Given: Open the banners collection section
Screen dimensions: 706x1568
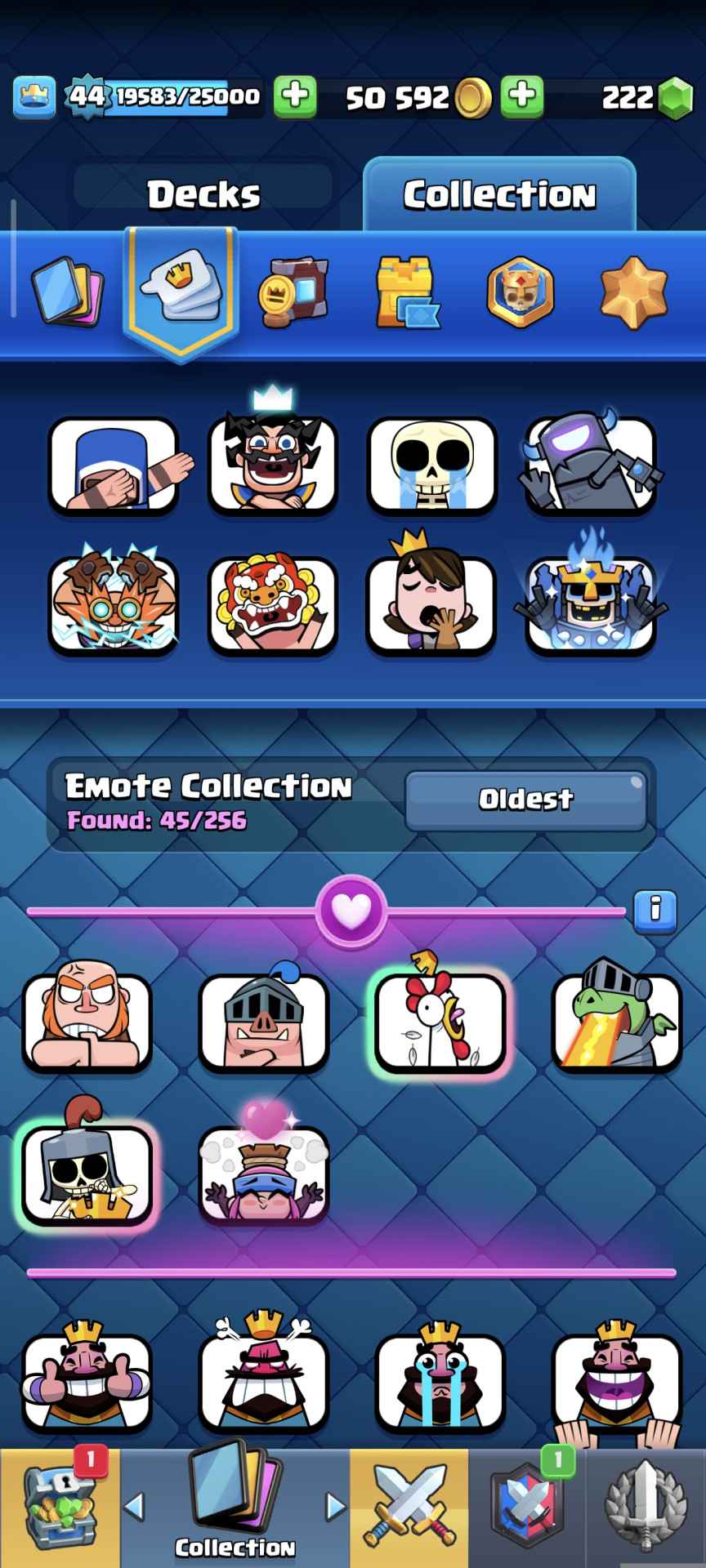Looking at the screenshot, I should [x=293, y=293].
